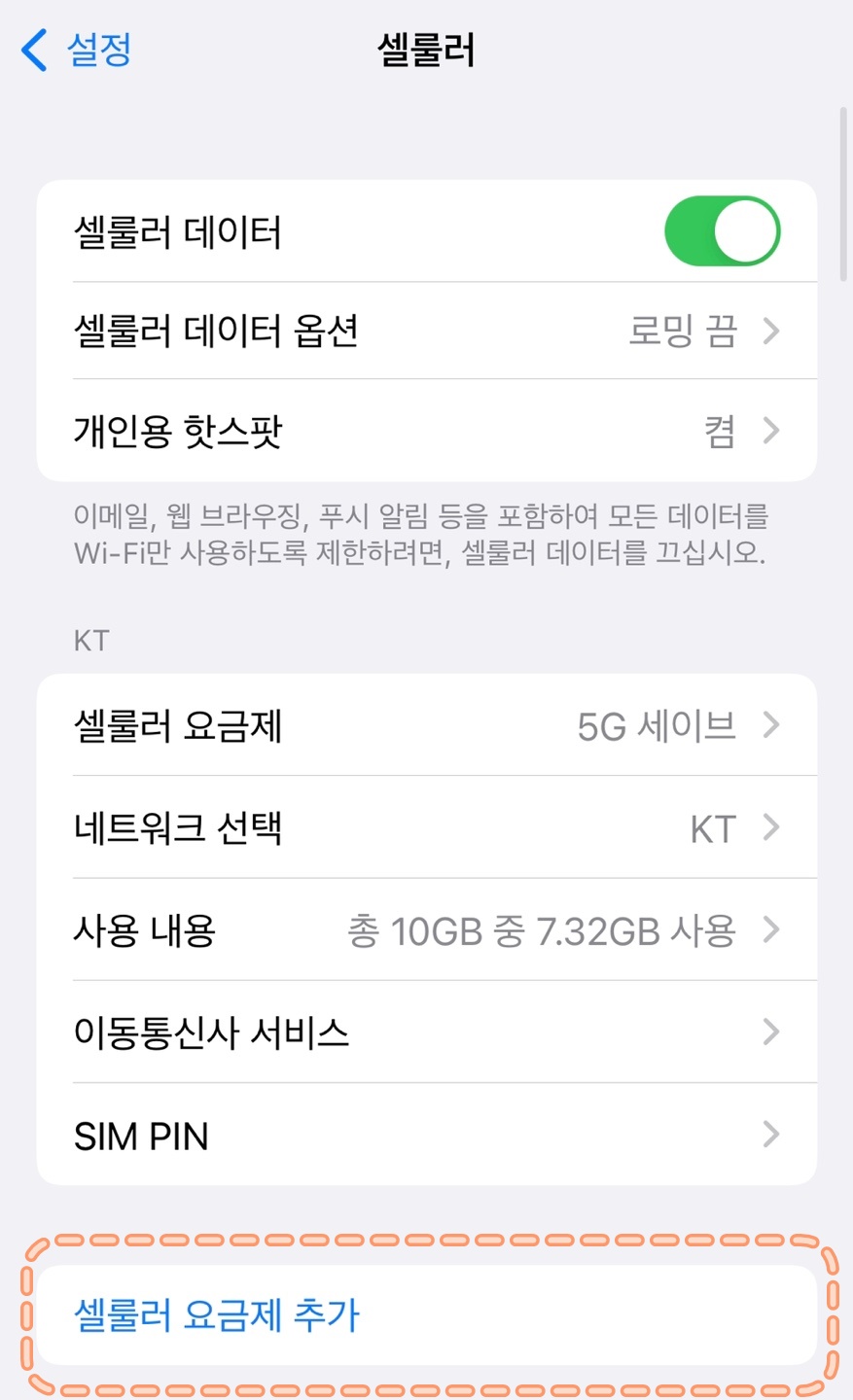853x1400 pixels.
Task: Tap 셀룰러 요금제 추가
Action: click(427, 1315)
